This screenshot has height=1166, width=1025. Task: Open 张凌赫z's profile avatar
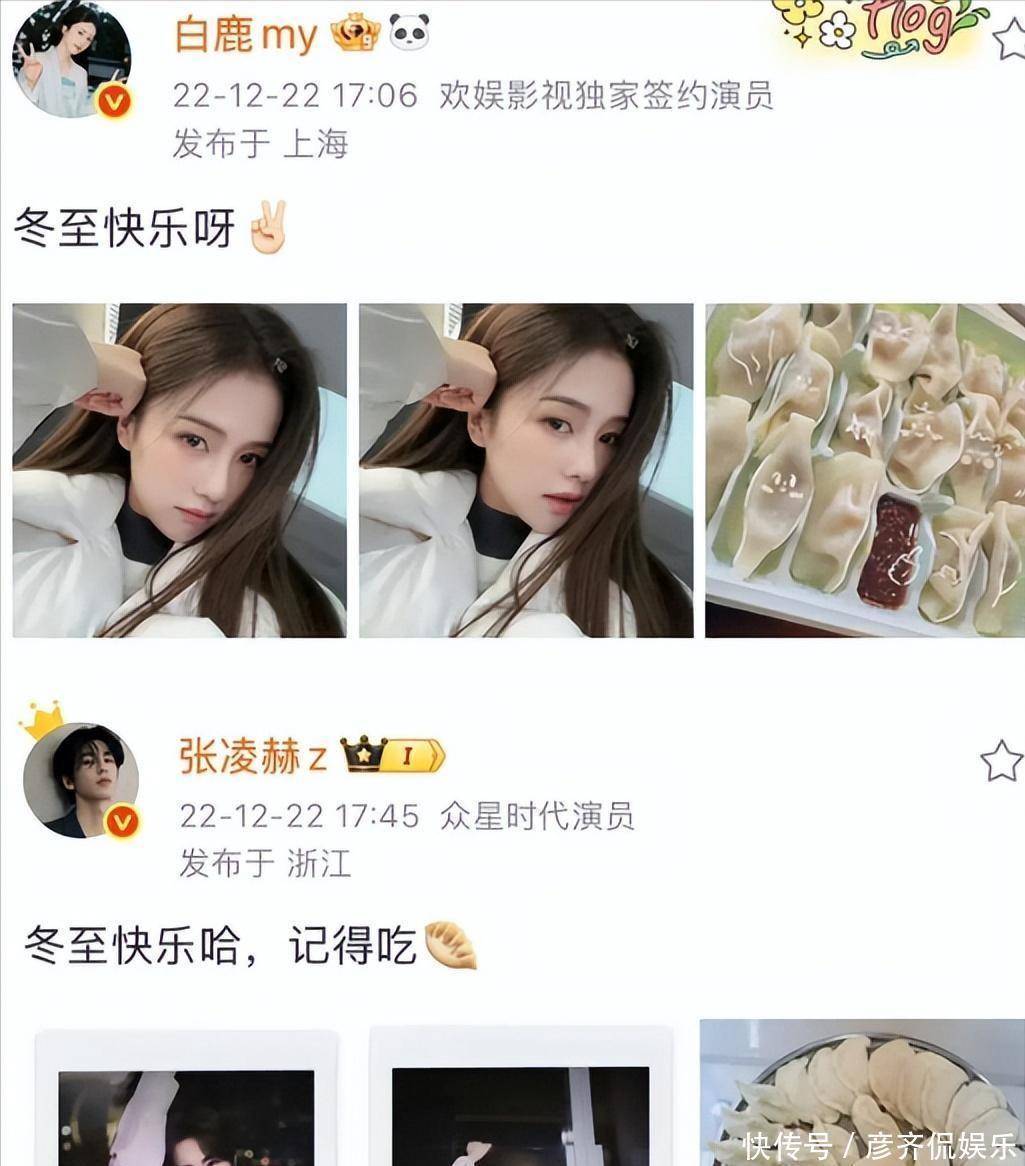[82, 780]
